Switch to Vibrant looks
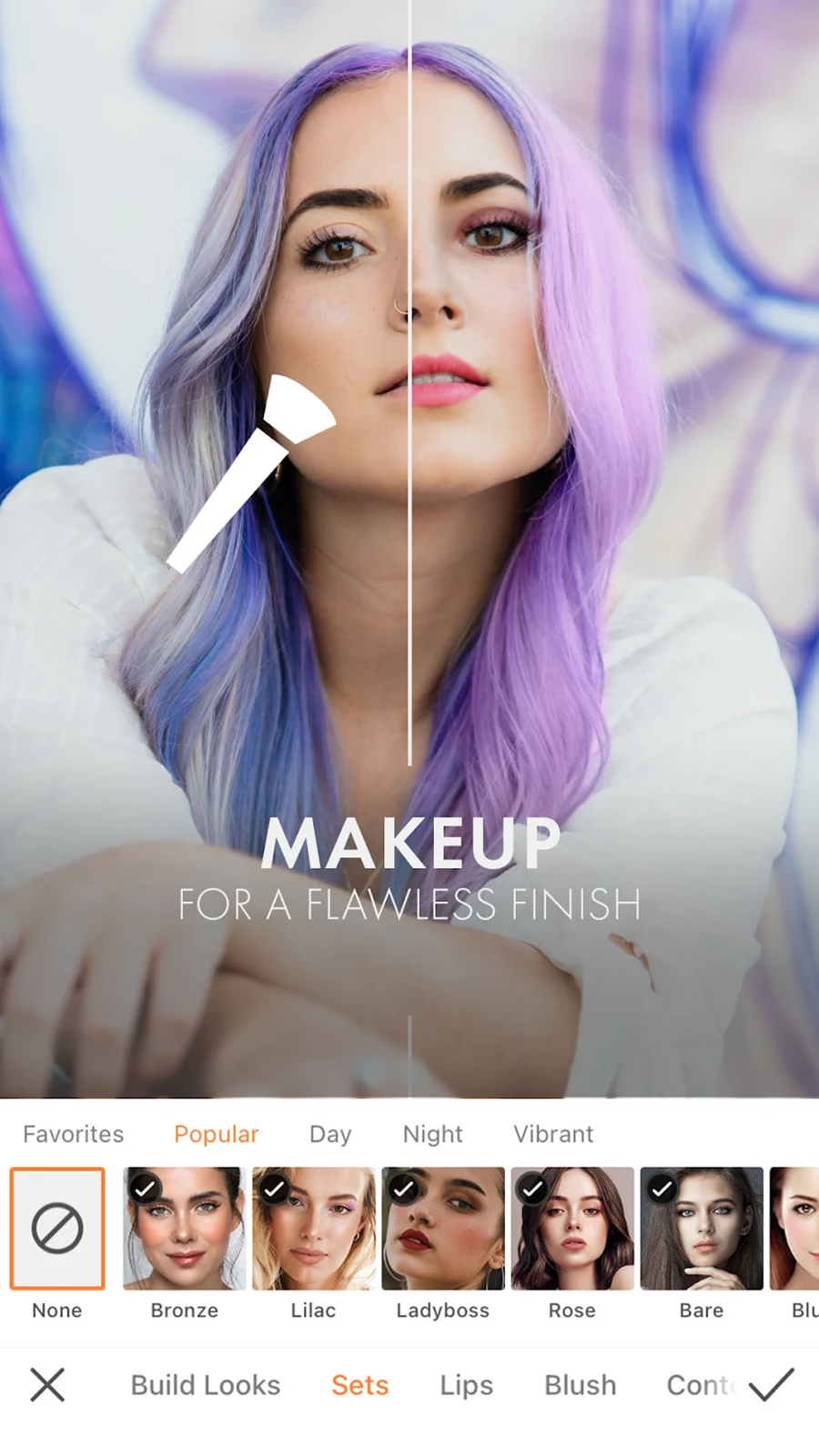Image resolution: width=819 pixels, height=1456 pixels. pyautogui.click(x=553, y=1134)
